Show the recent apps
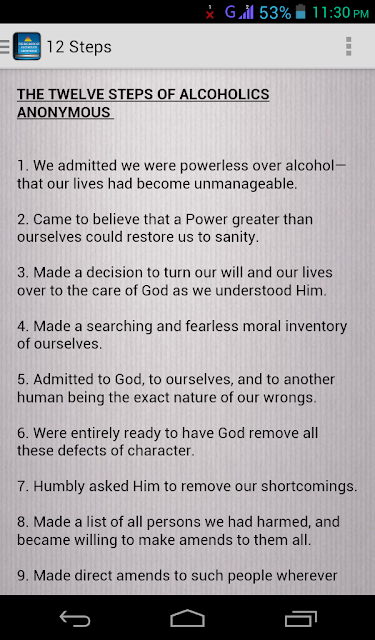The width and height of the screenshot is (375, 640). click(300, 618)
